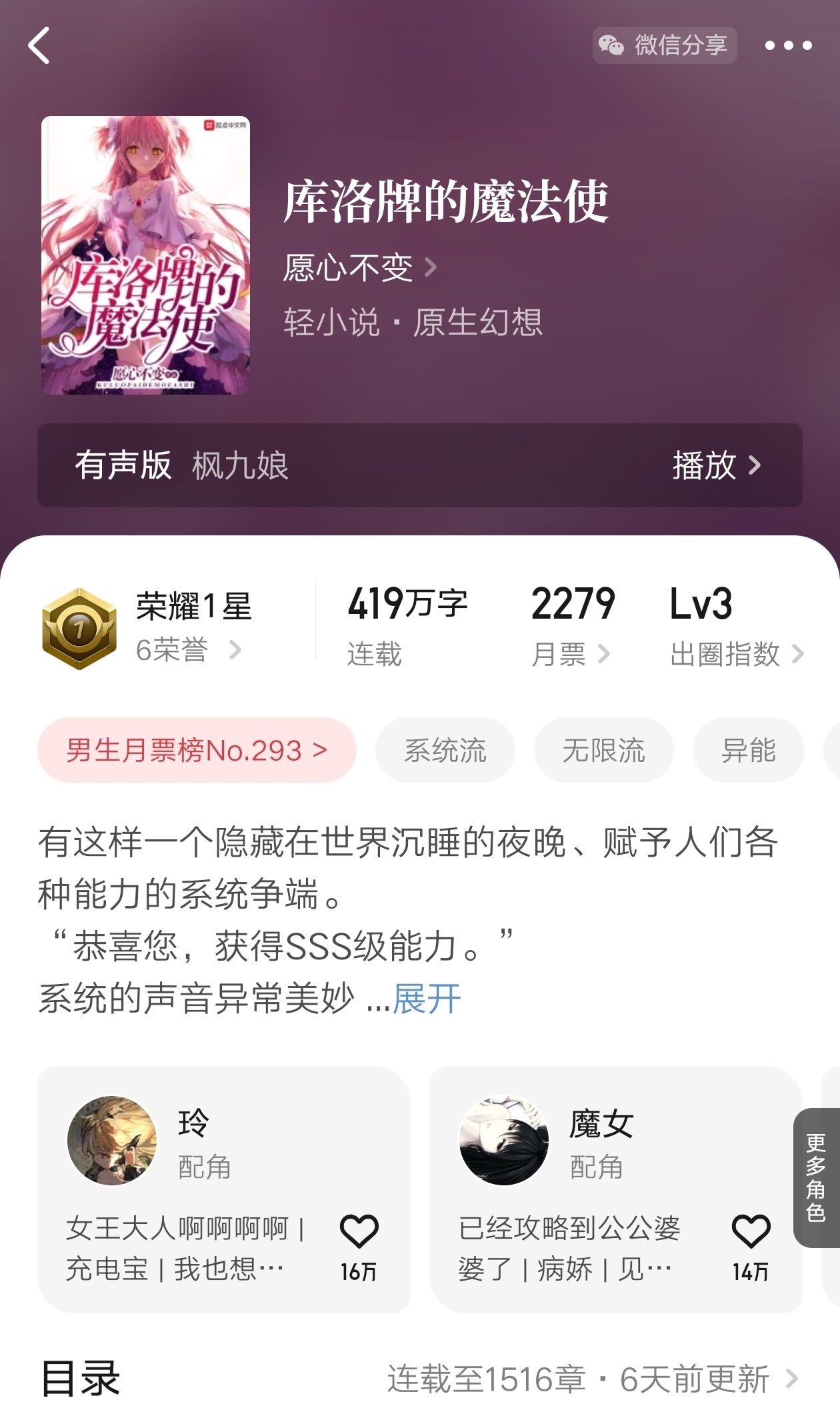840x1406 pixels.
Task: Open the 库洛牌的魔法使 book cover
Action: click(x=145, y=255)
